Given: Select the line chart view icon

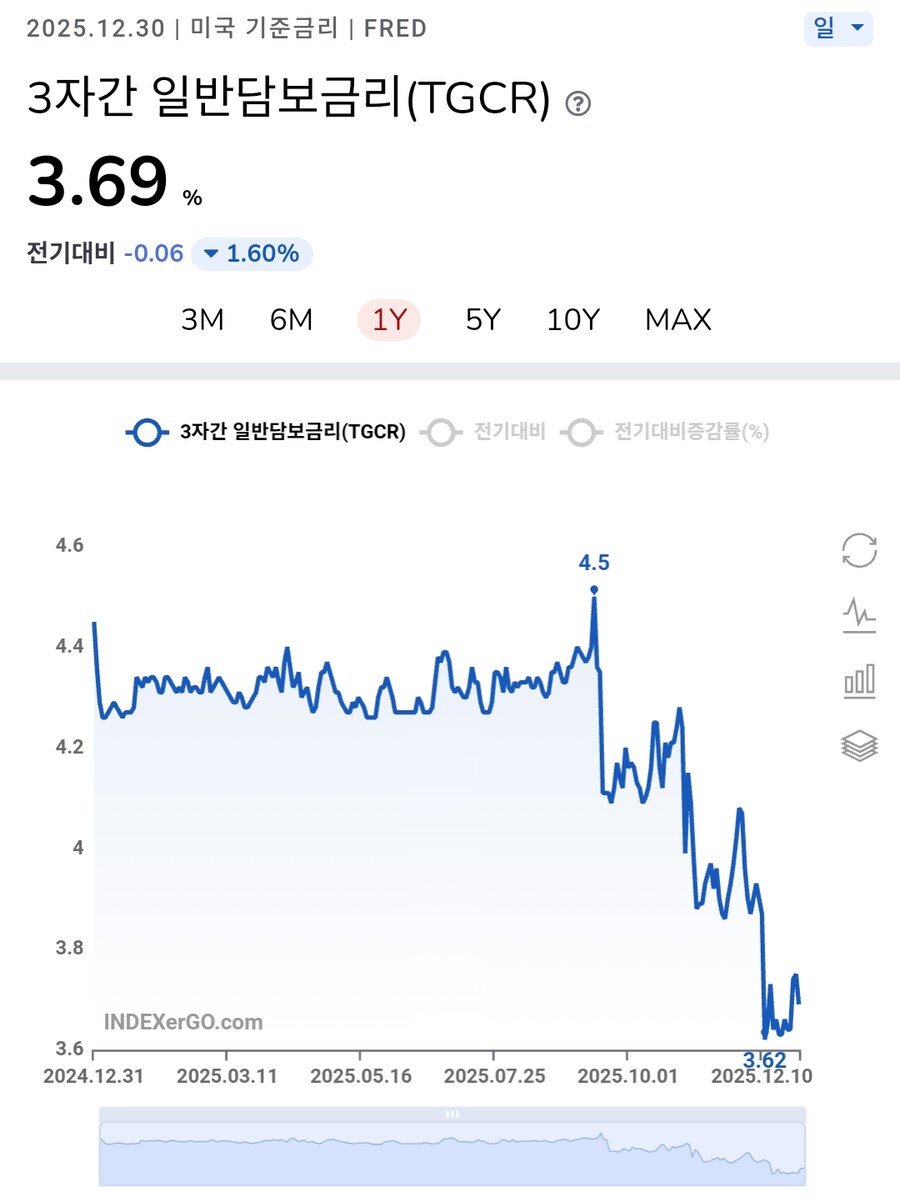Looking at the screenshot, I should [x=860, y=618].
